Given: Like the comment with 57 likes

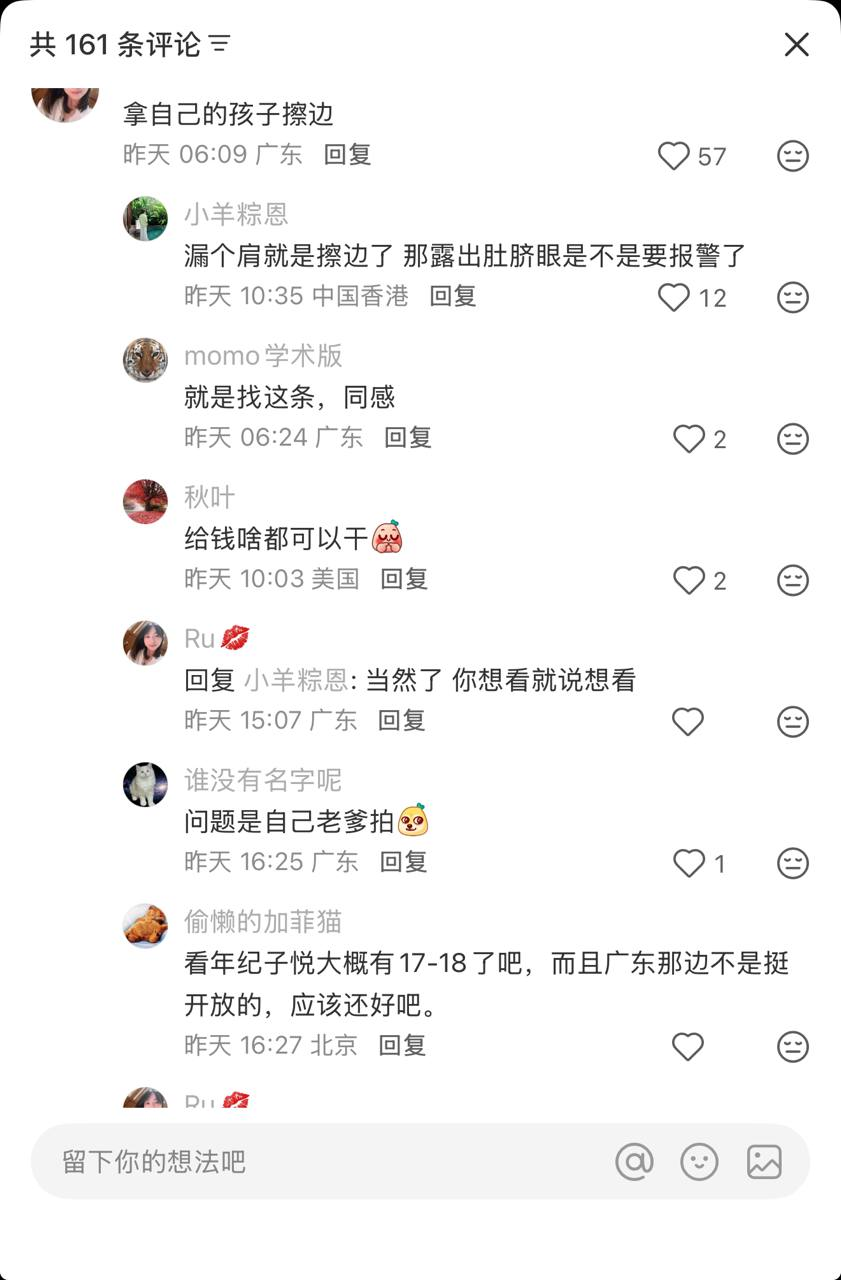Looking at the screenshot, I should [674, 156].
